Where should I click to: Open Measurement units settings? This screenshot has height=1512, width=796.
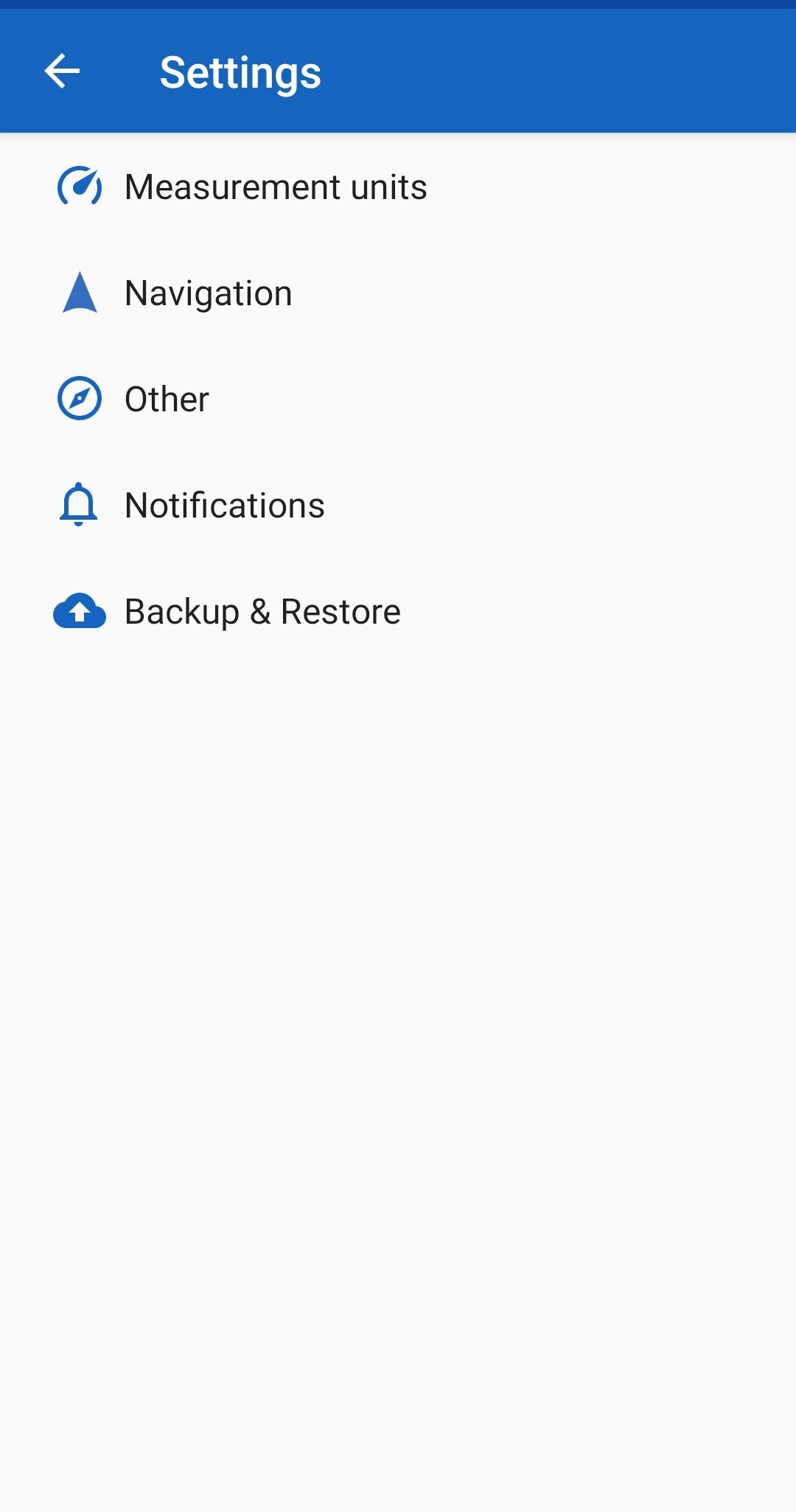pos(275,187)
